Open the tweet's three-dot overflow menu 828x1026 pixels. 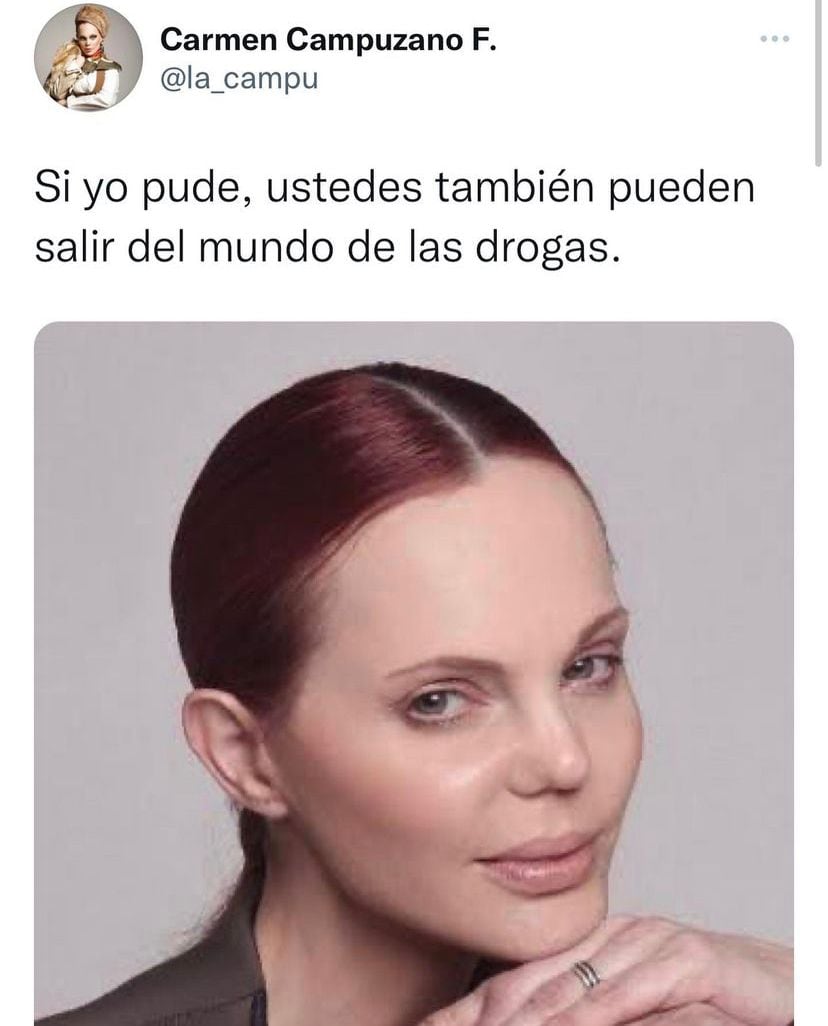775,39
